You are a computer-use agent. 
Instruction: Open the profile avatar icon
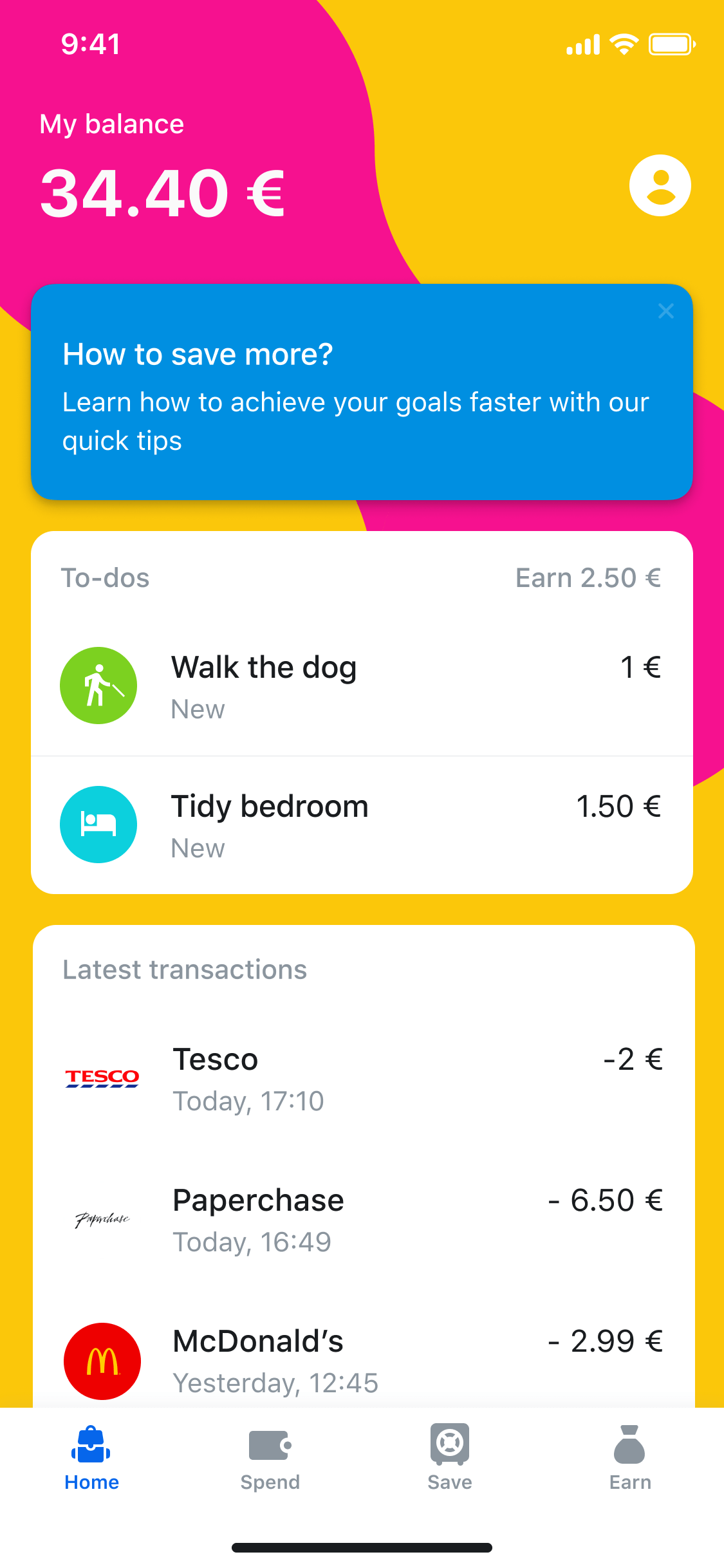tap(660, 185)
